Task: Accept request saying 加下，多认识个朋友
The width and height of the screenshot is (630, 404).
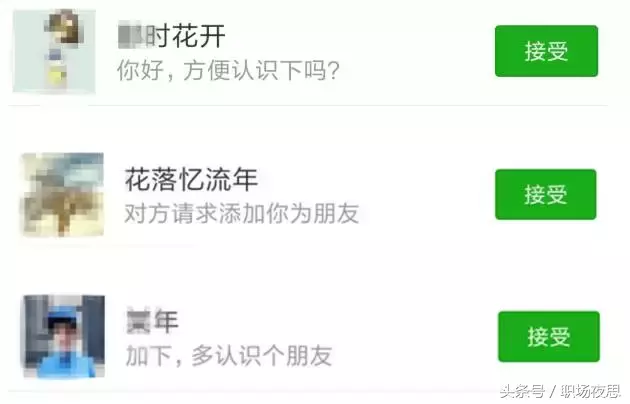Action: coord(548,337)
